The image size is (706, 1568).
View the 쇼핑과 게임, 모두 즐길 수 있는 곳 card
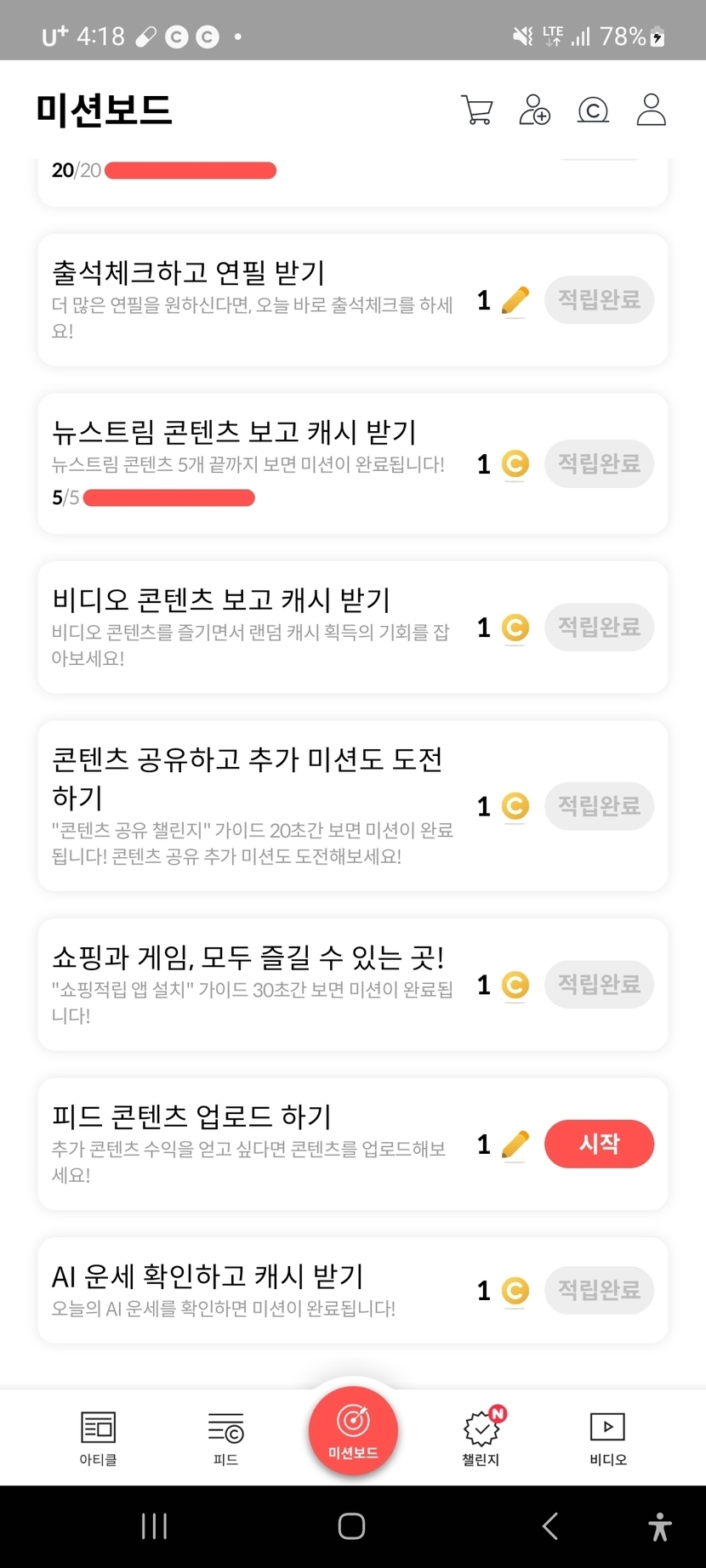click(255, 984)
